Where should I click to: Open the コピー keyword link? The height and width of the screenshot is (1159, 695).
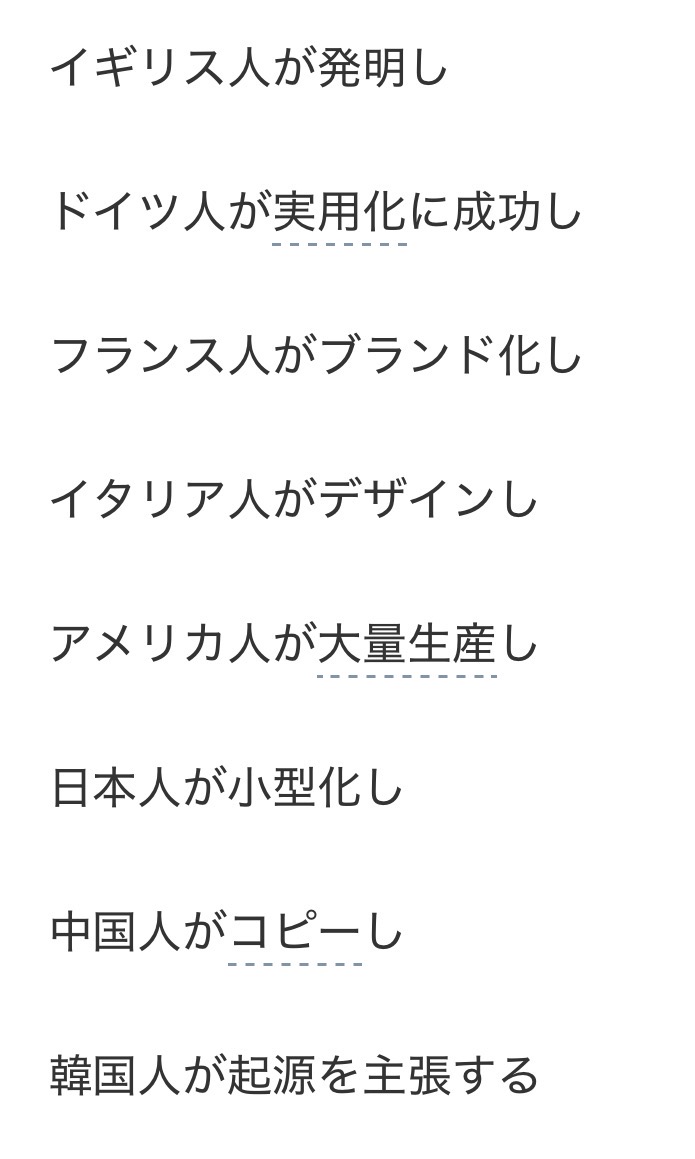tap(294, 933)
